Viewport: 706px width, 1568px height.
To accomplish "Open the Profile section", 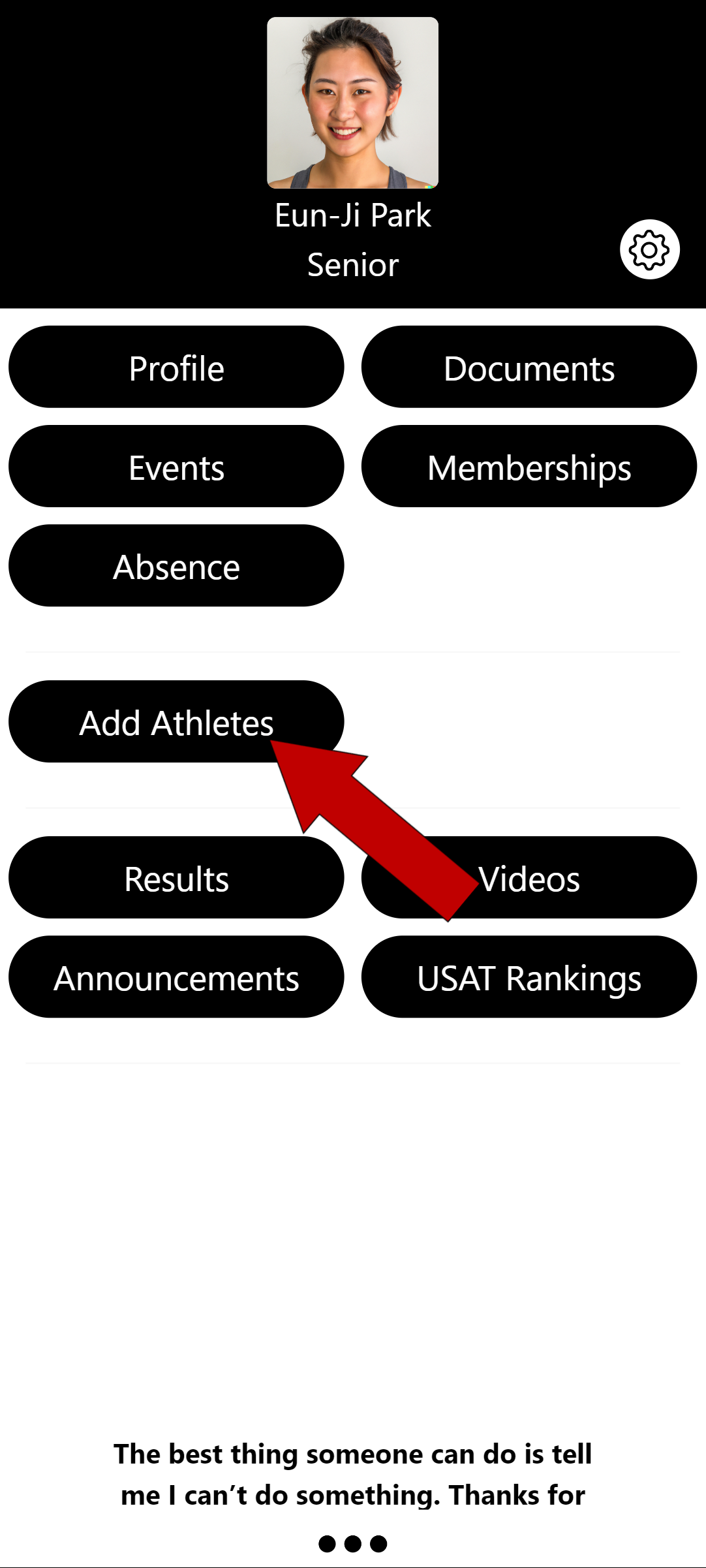I will (176, 367).
